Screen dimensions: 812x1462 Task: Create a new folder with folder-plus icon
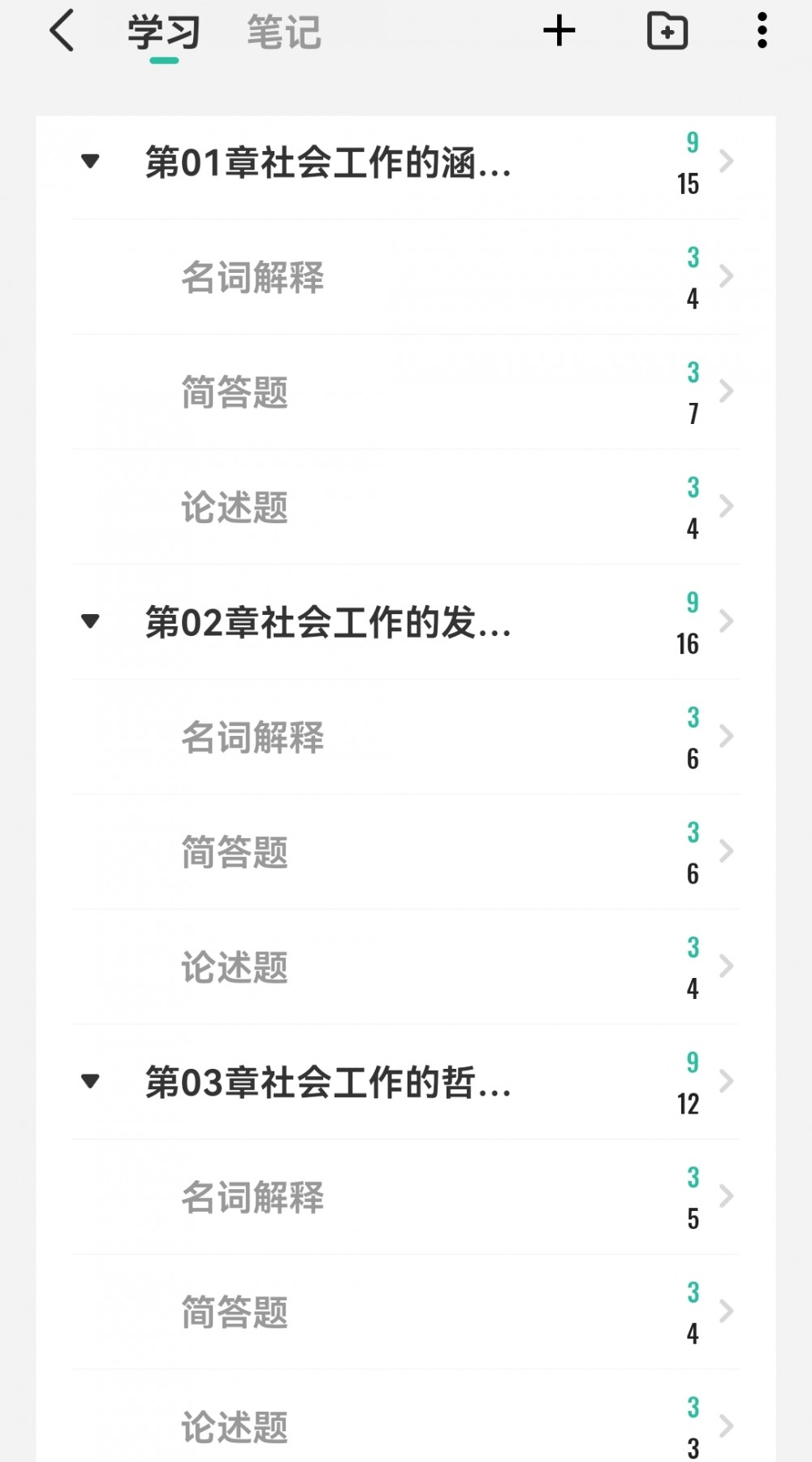coord(667,31)
